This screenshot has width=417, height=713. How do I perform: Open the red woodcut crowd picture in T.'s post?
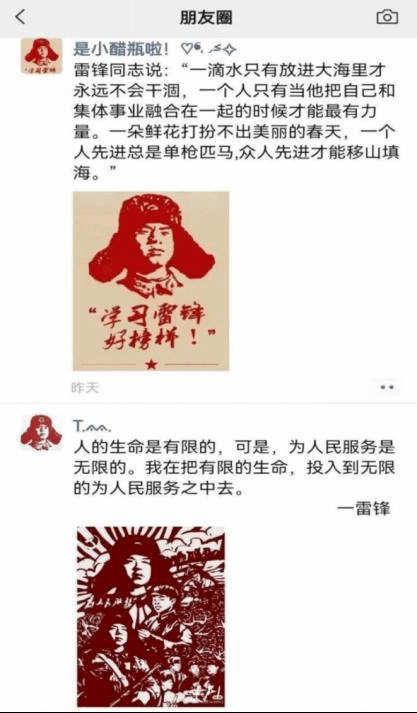151,616
